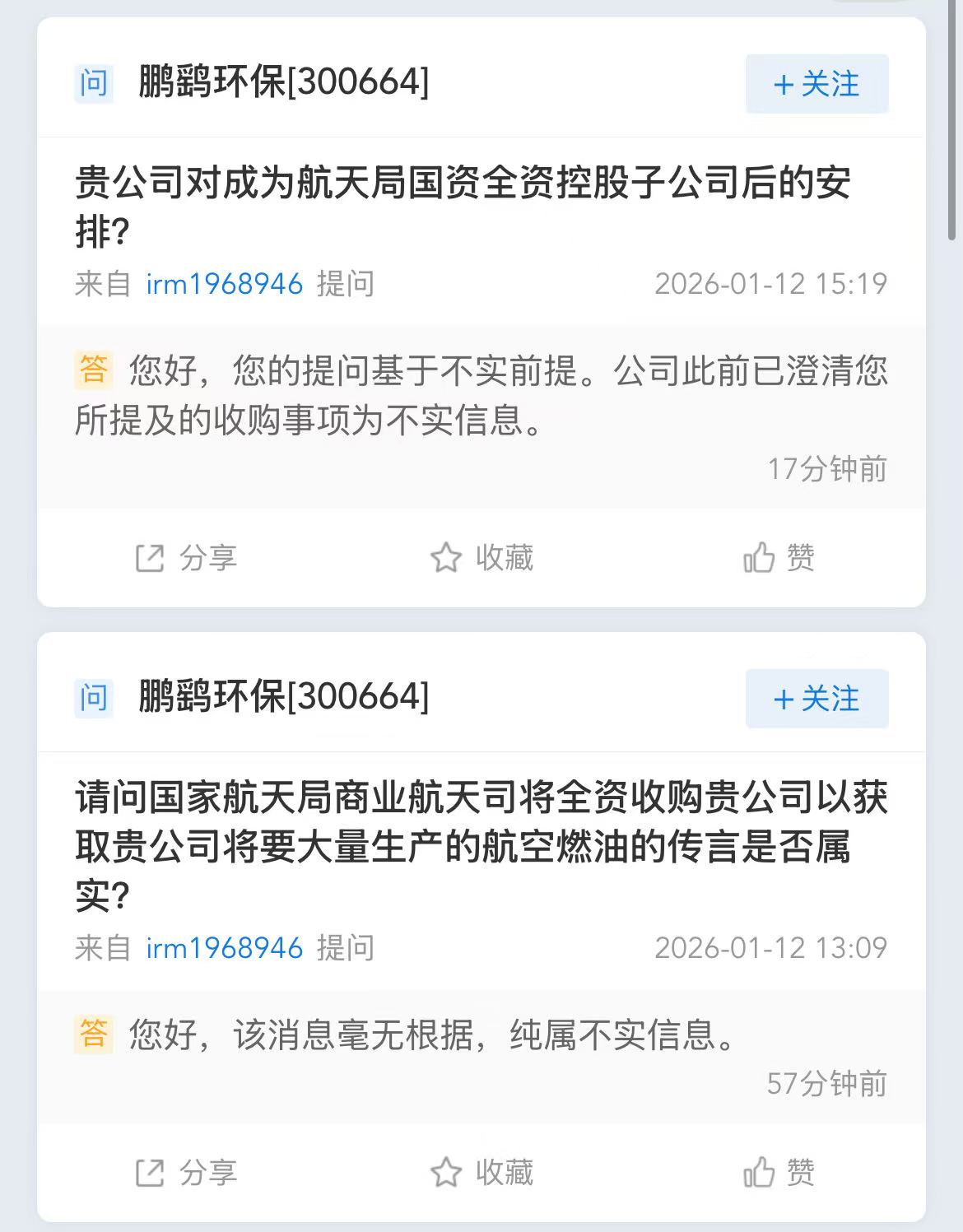Open user irm1968946 on the 13:09 question
This screenshot has height=1232, width=963.
pyautogui.click(x=225, y=948)
